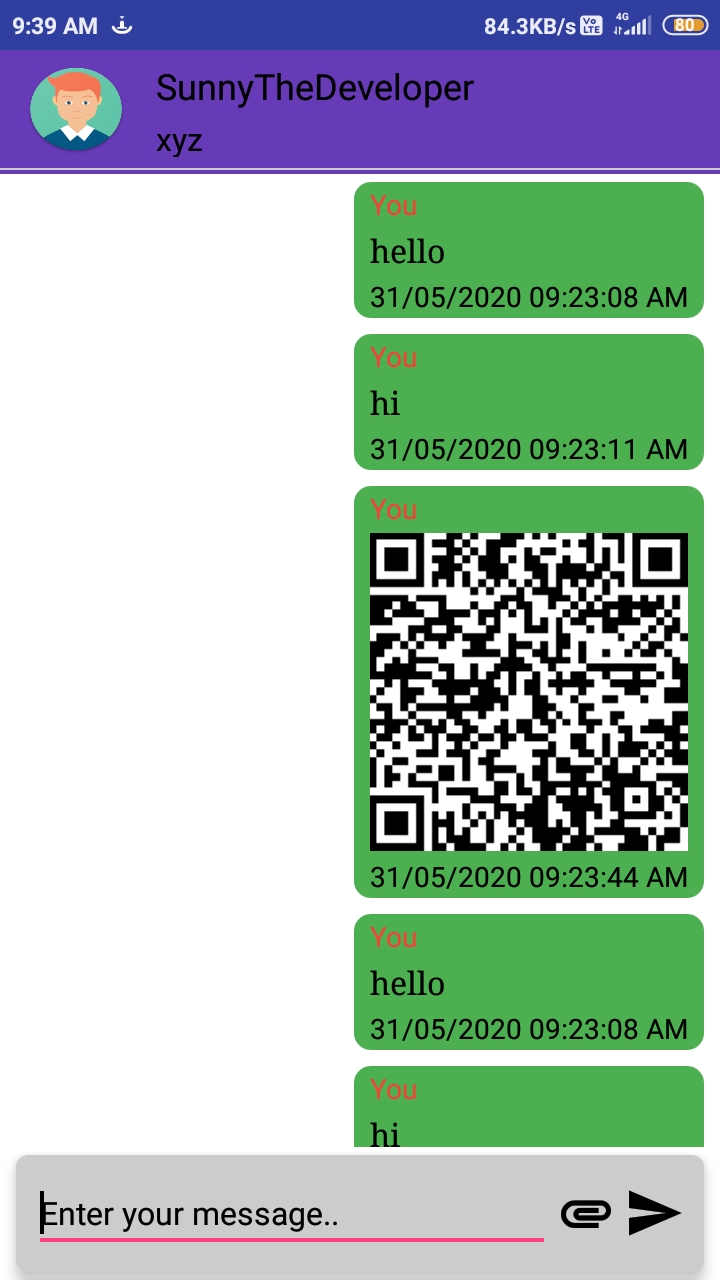
Task: Send the message with the arrow icon
Action: 654,1213
